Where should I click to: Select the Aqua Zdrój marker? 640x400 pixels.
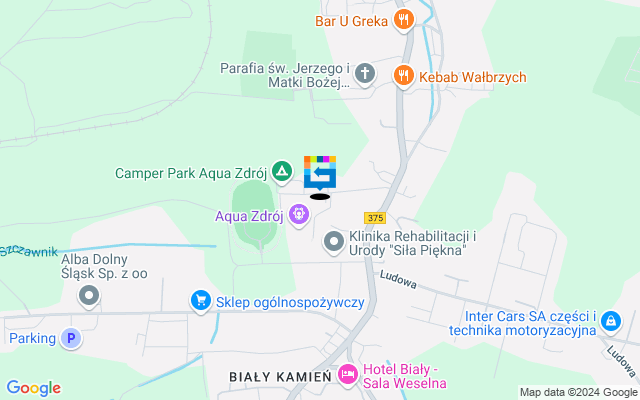point(298,214)
